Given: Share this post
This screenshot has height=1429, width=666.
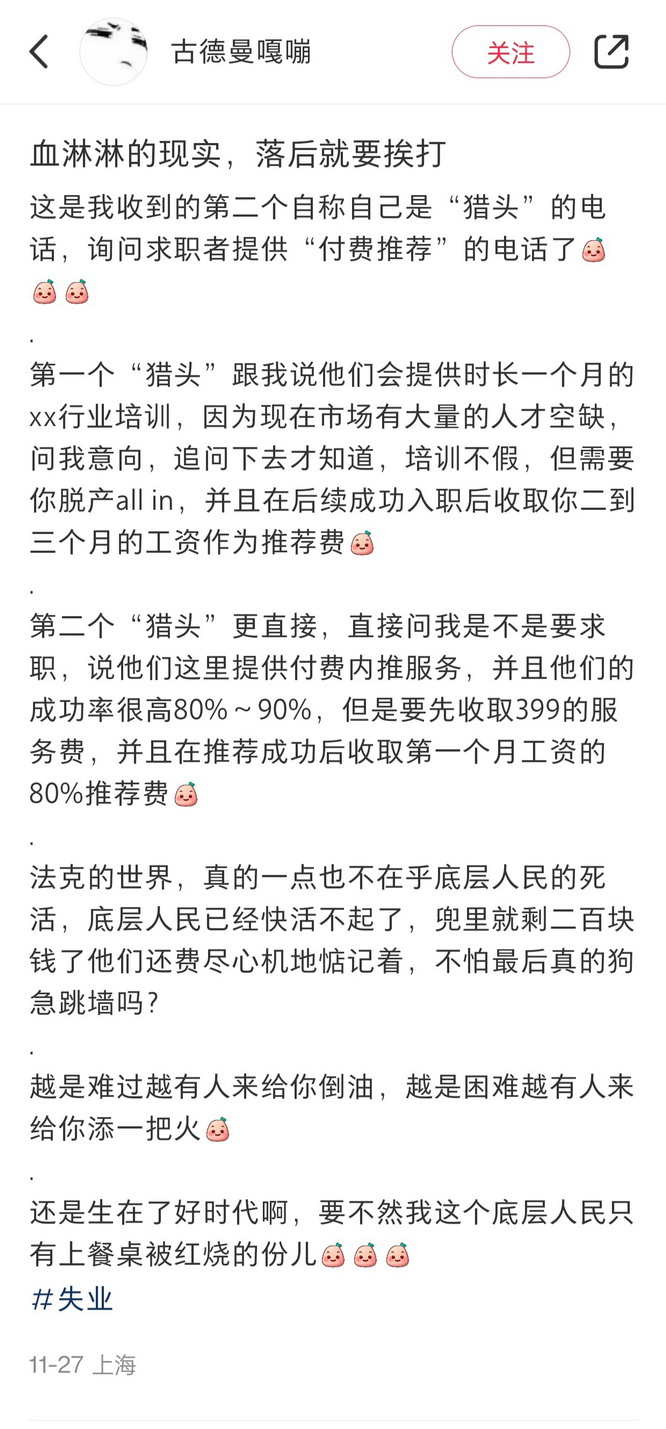Looking at the screenshot, I should (x=611, y=52).
